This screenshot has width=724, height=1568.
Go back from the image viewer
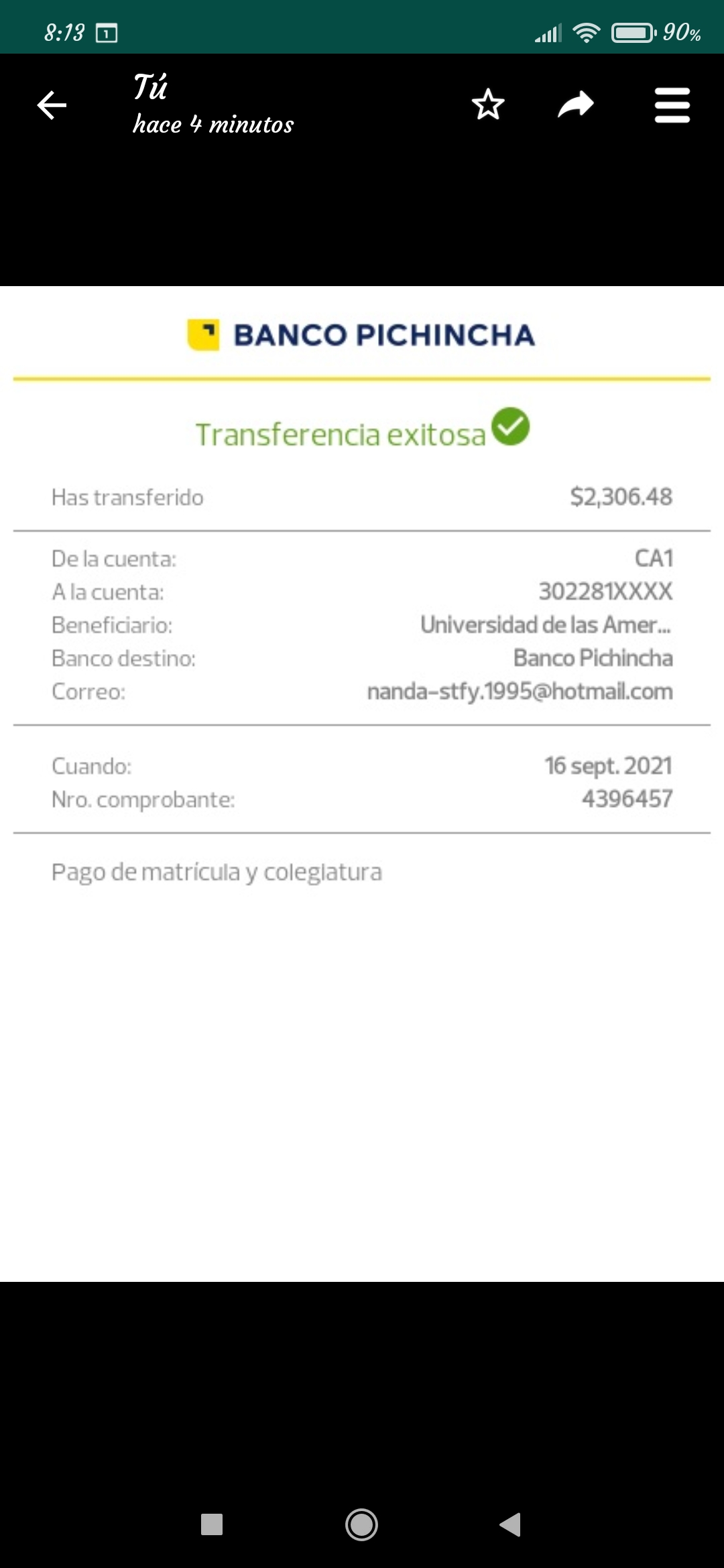52,105
